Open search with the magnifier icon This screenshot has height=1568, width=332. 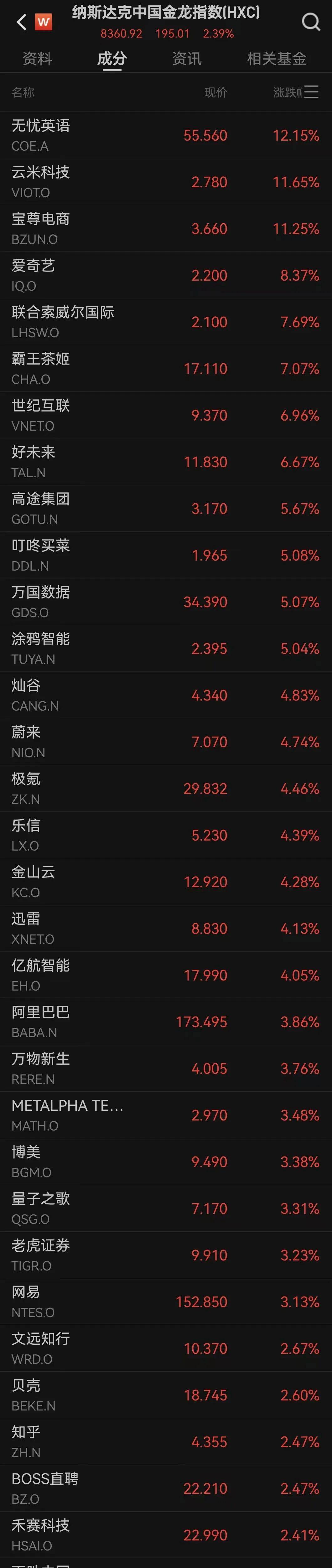(x=311, y=23)
